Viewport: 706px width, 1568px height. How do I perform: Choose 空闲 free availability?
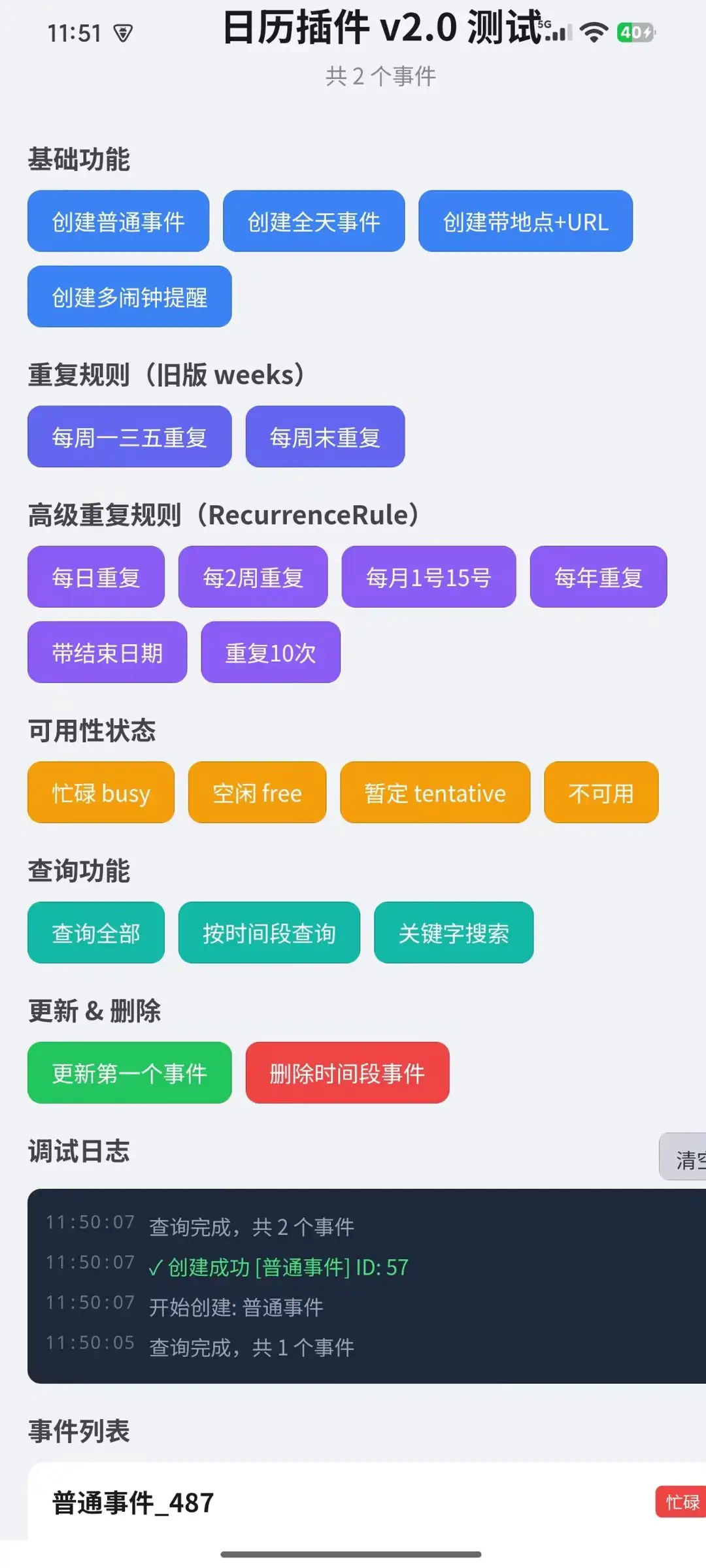(257, 792)
